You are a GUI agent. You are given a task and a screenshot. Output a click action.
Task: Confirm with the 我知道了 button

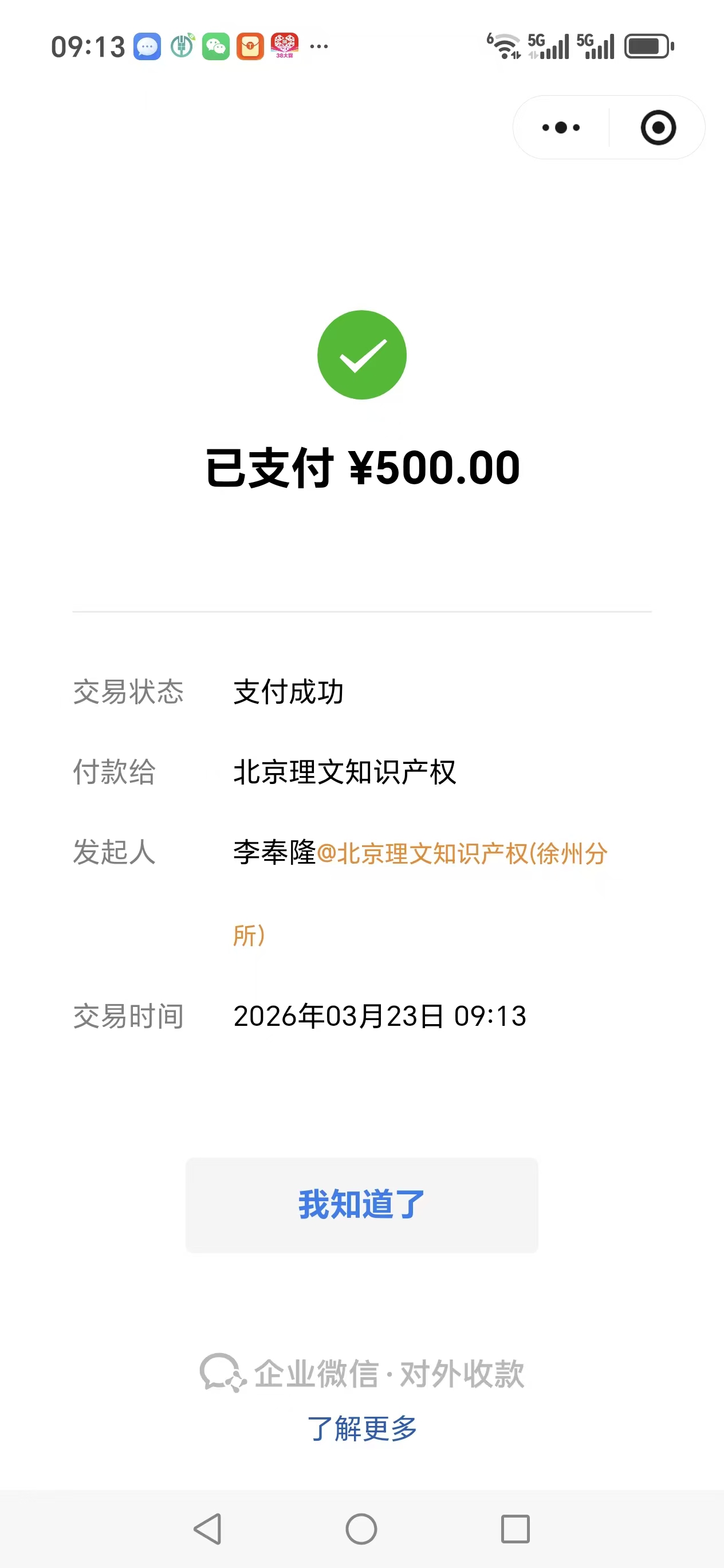pyautogui.click(x=361, y=1205)
